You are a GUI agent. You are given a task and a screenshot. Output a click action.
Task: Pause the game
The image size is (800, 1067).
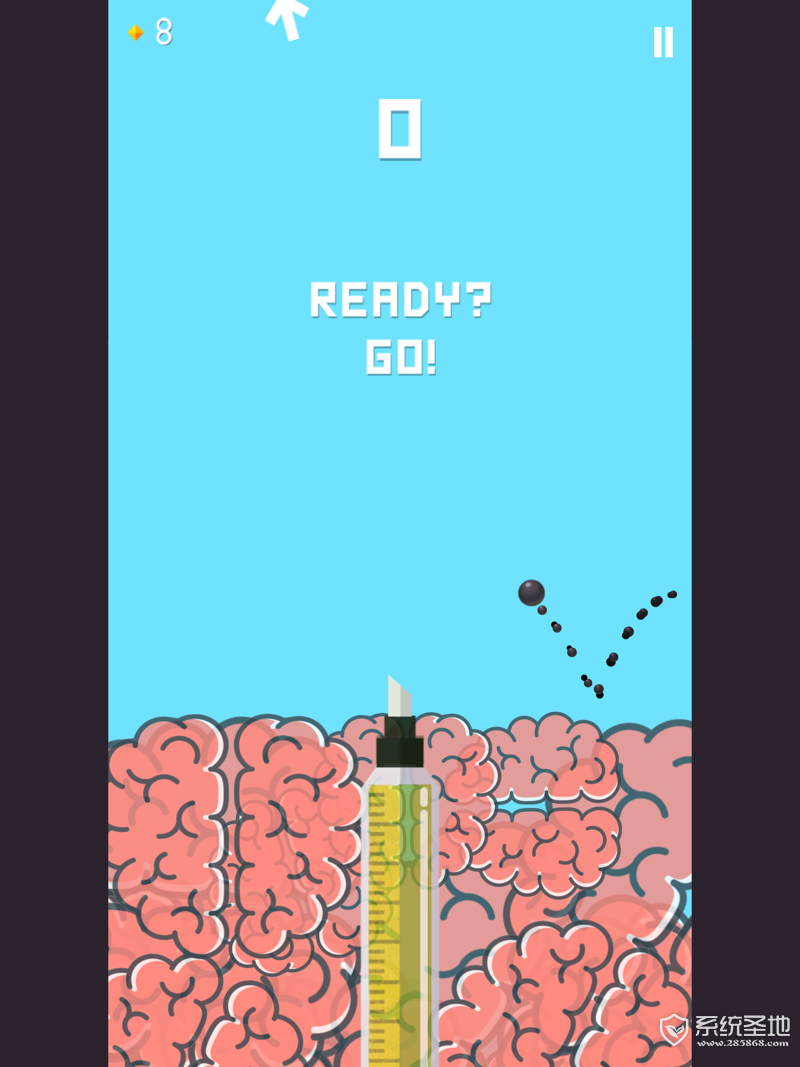[x=663, y=42]
